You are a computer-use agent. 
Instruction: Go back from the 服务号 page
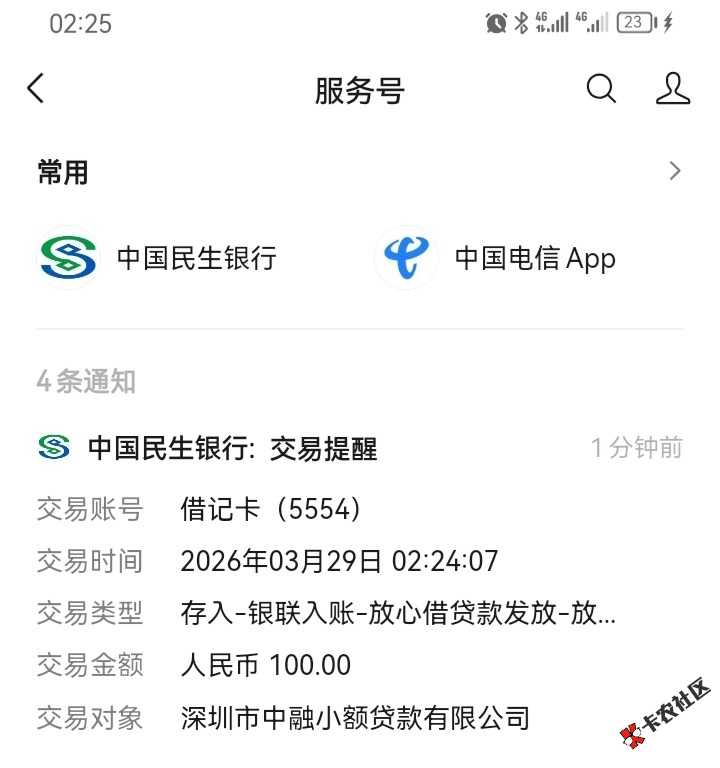tap(36, 89)
